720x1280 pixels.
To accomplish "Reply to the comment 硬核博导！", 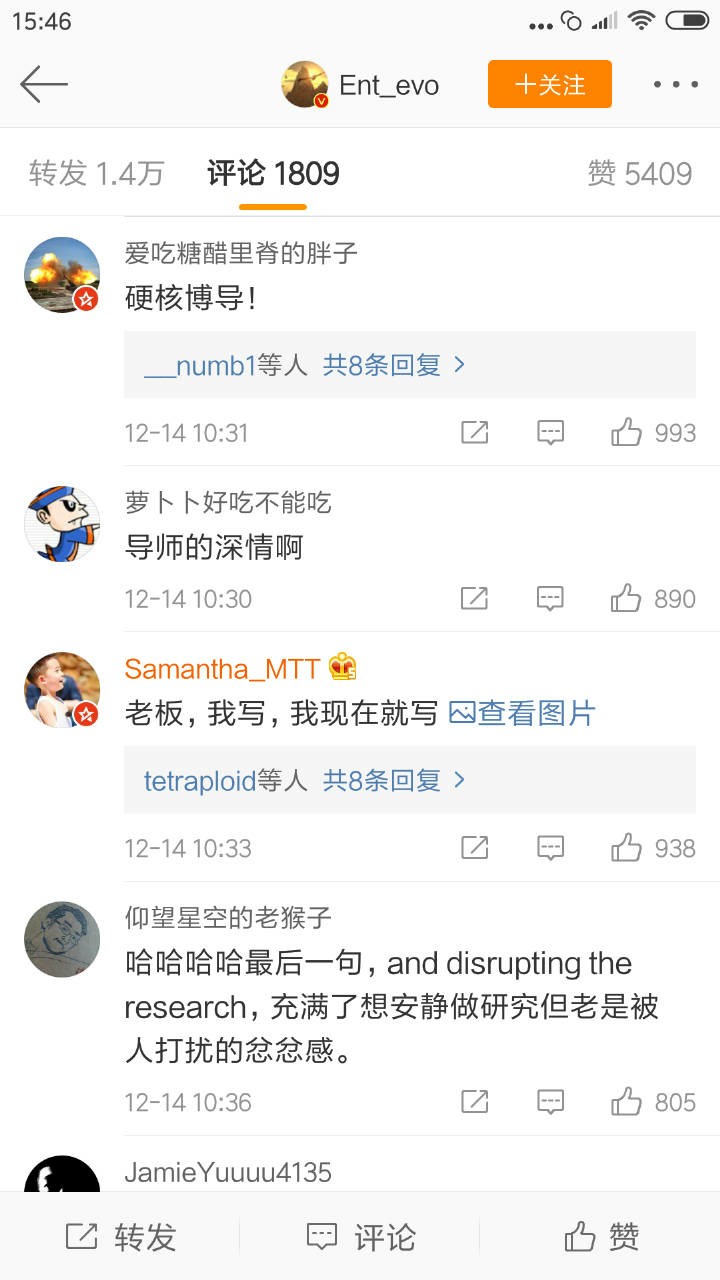I will [550, 432].
